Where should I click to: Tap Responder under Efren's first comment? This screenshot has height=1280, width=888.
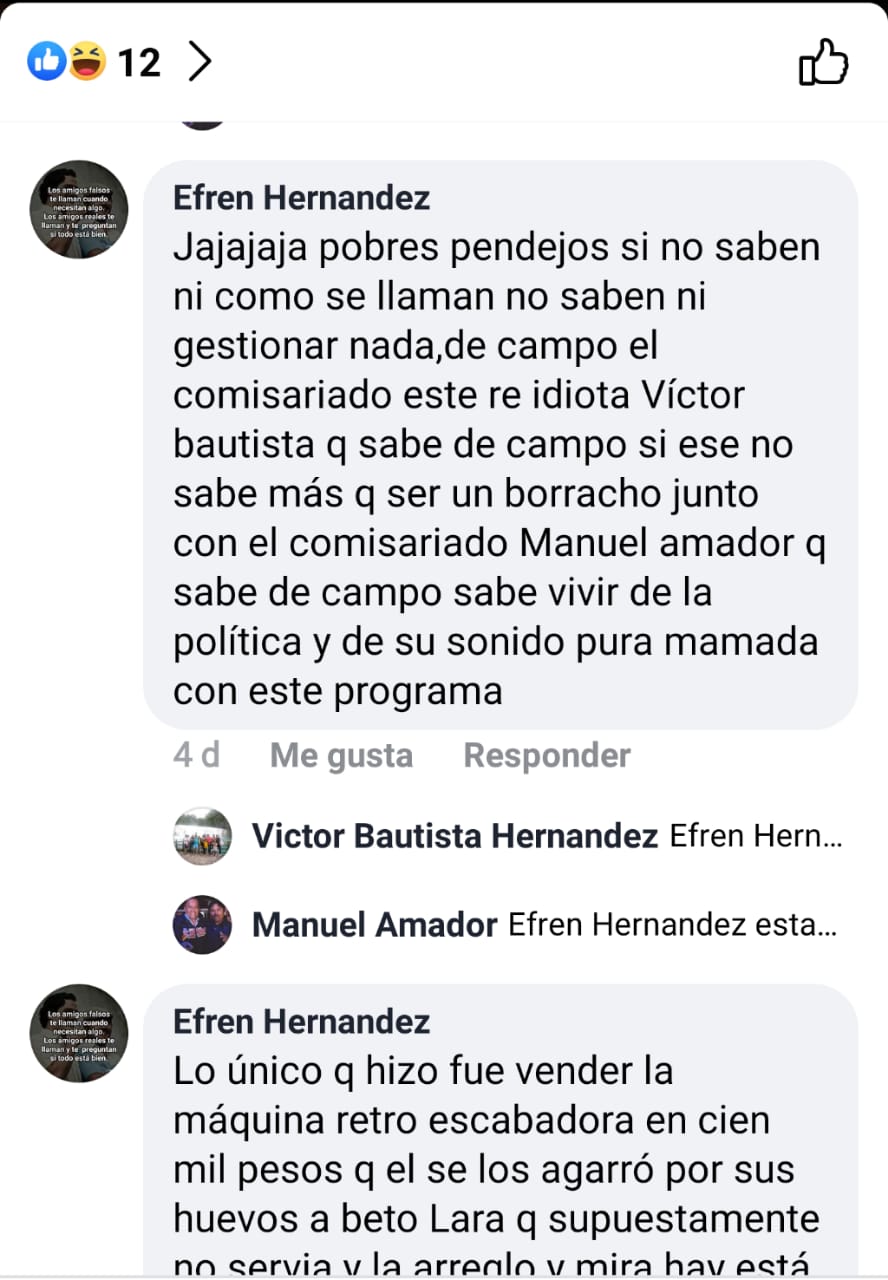pyautogui.click(x=547, y=755)
